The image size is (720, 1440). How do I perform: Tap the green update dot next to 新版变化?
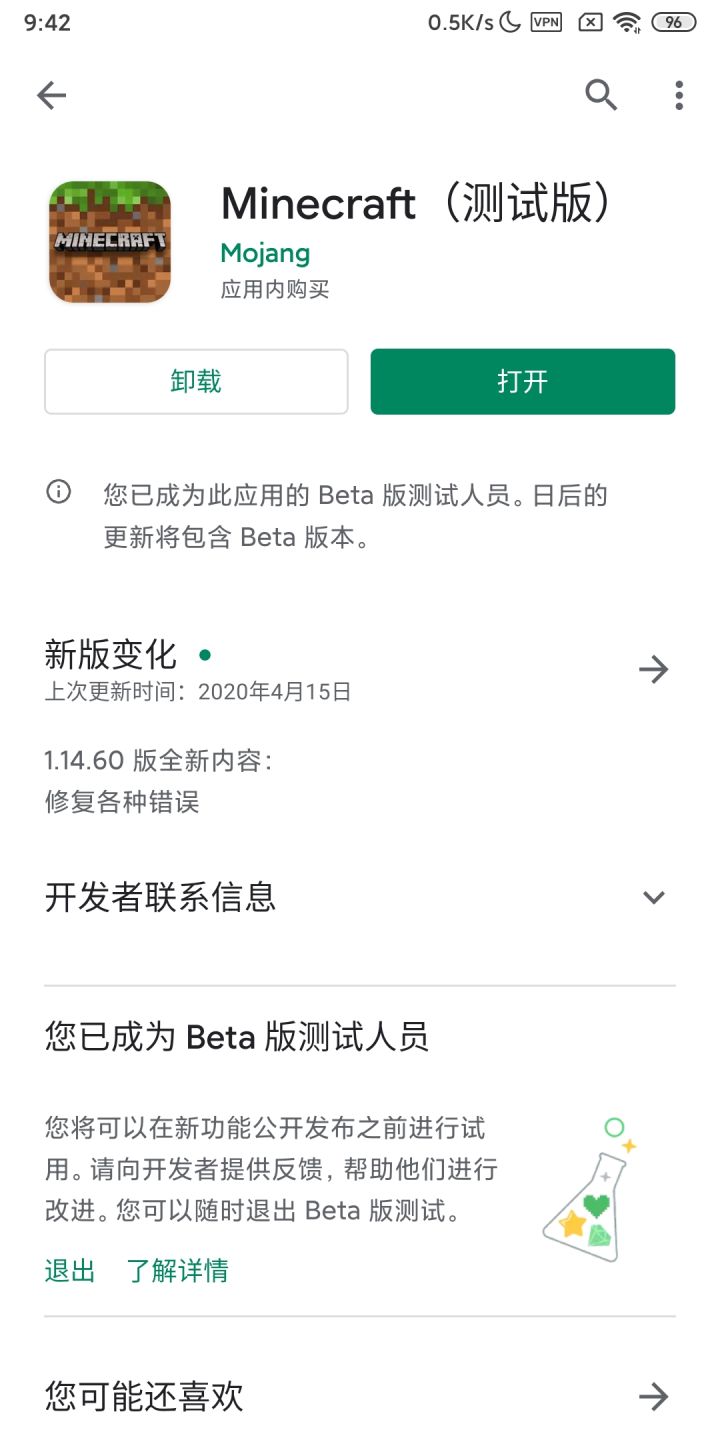[205, 655]
